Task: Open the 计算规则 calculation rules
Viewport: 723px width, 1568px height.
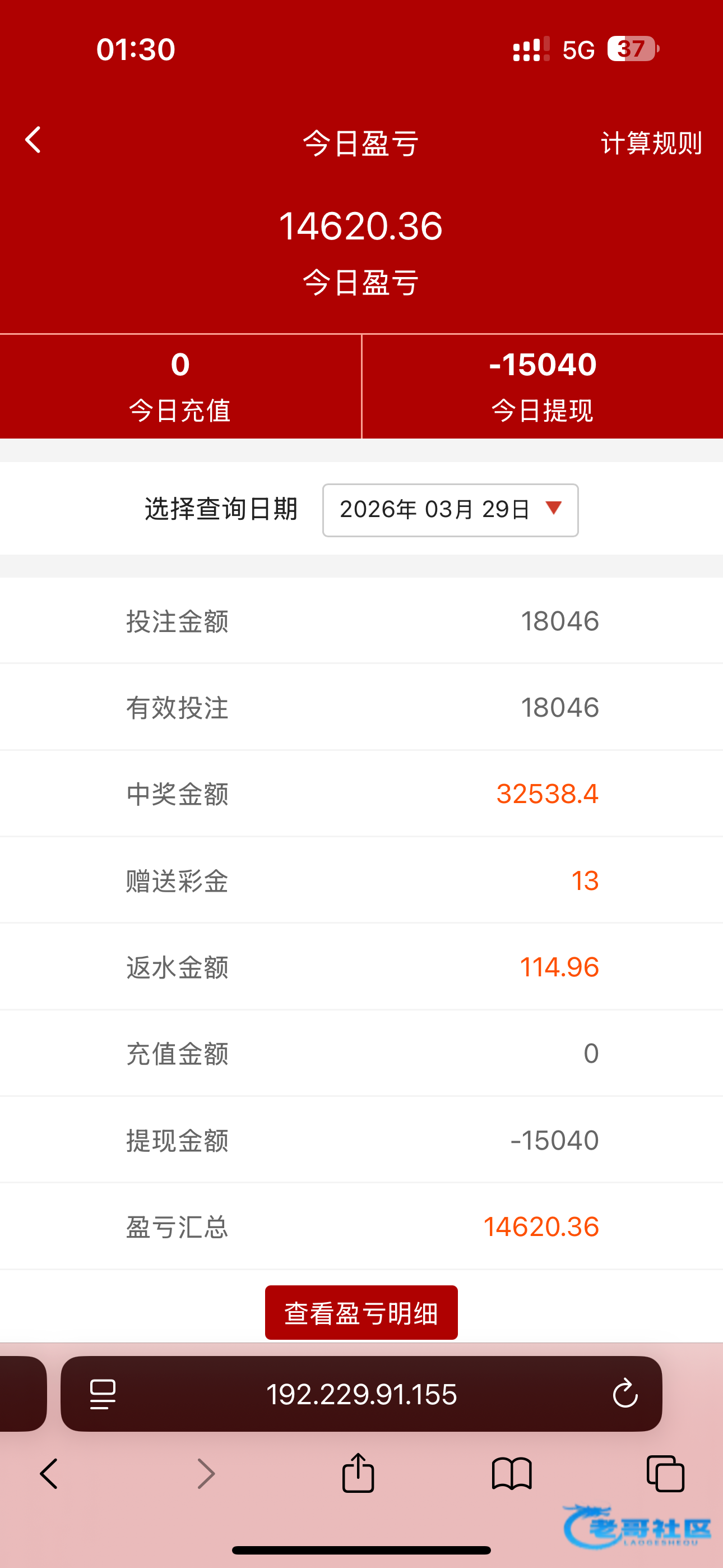Action: 651,144
